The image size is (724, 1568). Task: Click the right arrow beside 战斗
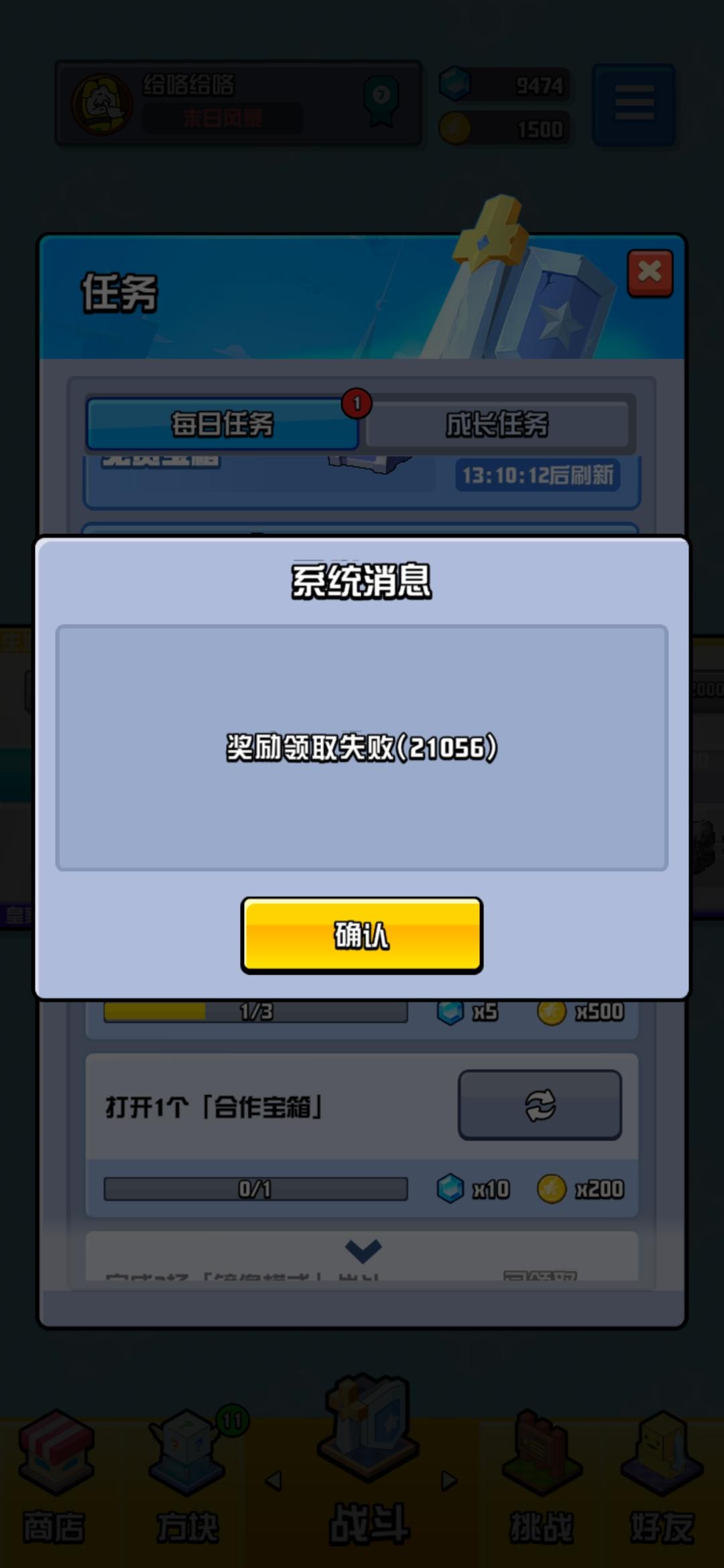tap(447, 1480)
